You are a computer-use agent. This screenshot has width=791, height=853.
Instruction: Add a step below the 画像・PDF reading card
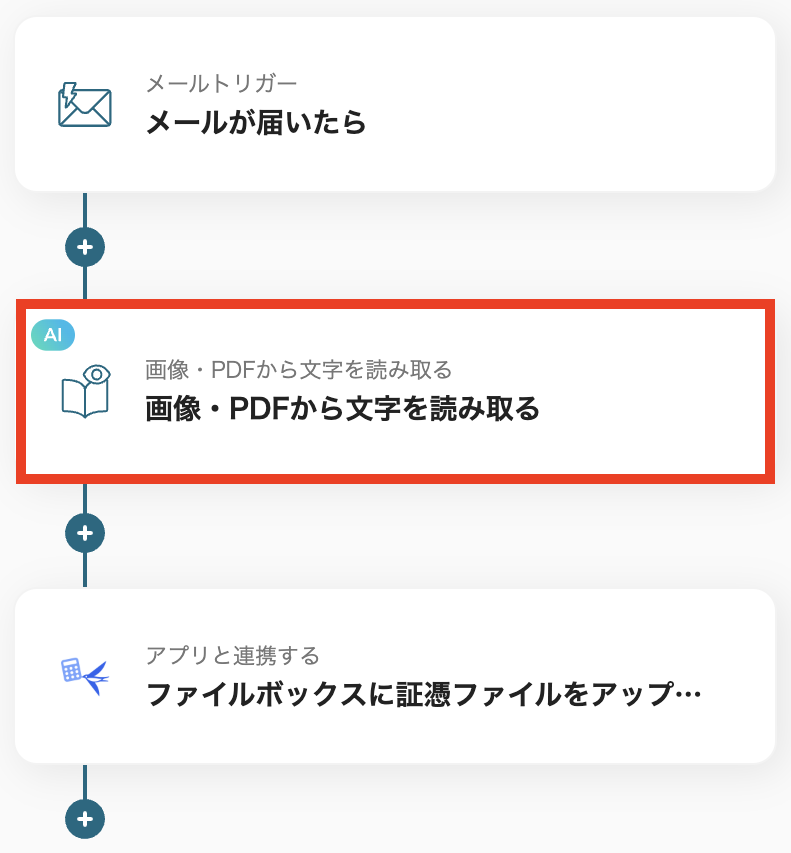click(x=85, y=533)
